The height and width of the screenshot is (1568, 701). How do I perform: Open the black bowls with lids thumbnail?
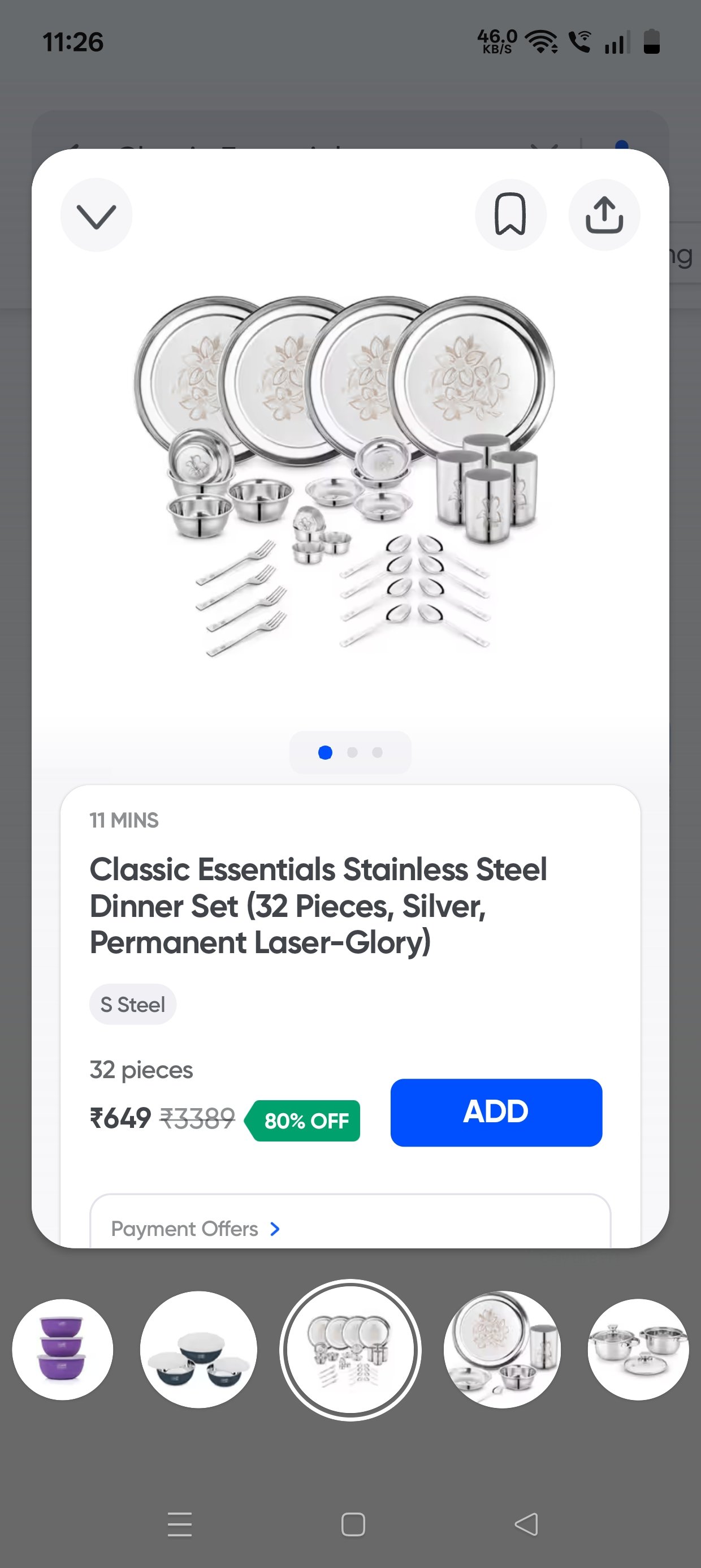tap(198, 1349)
